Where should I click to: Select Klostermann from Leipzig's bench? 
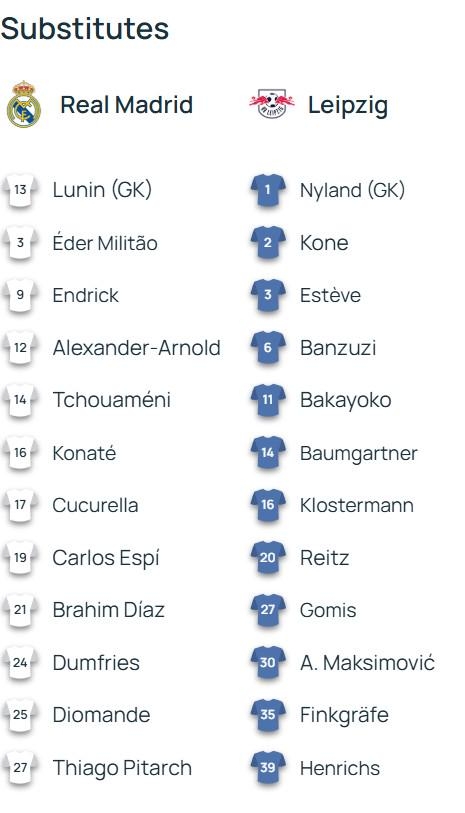click(357, 505)
